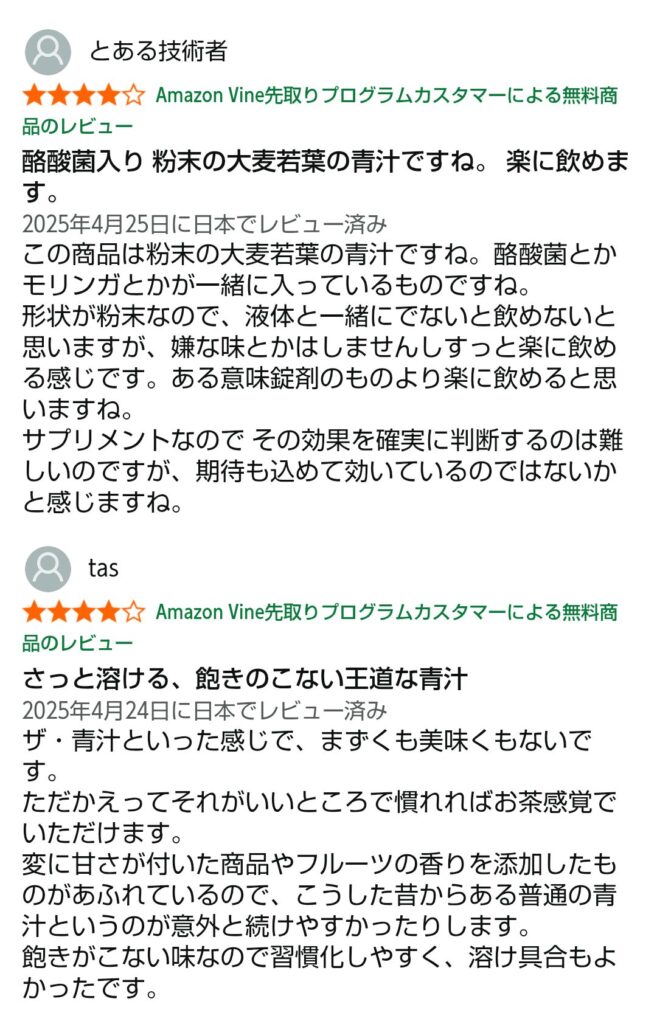Open reviewer tas's profile

click(x=103, y=567)
